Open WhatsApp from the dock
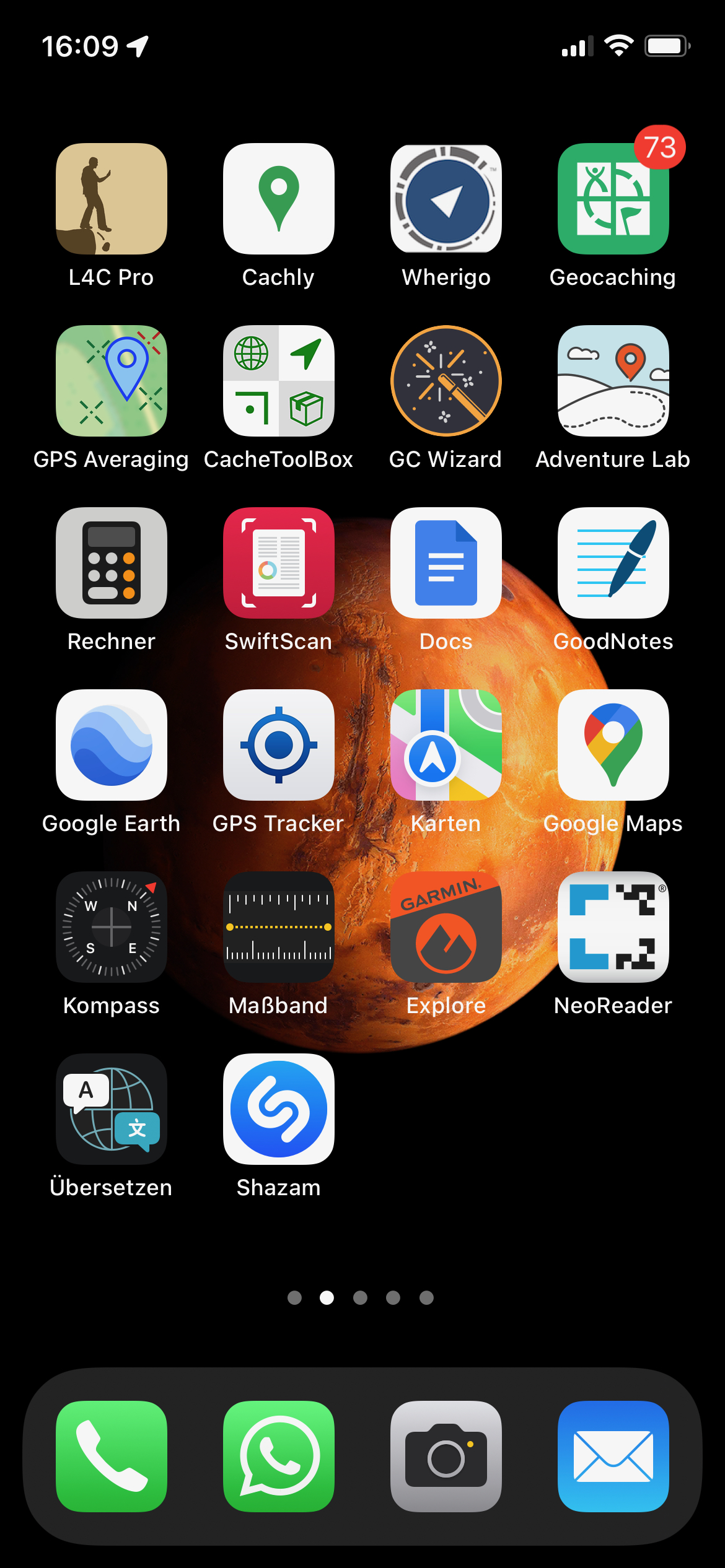 (279, 1457)
